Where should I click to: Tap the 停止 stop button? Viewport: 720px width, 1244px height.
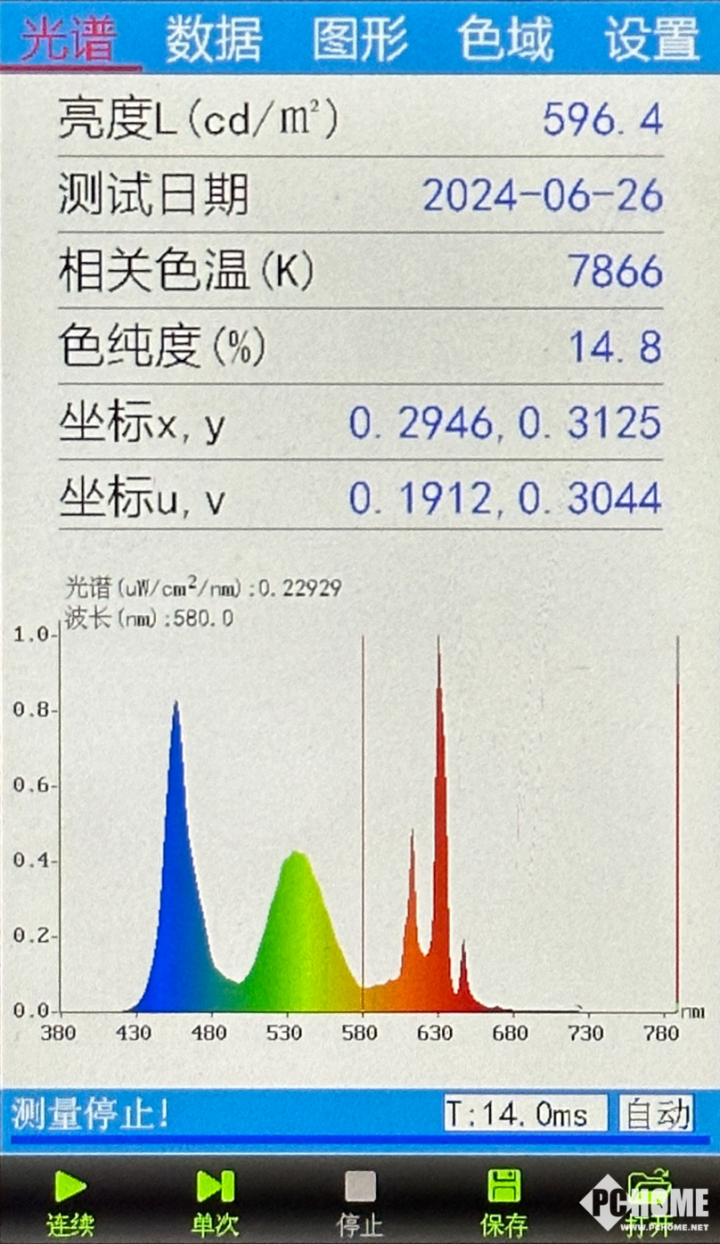tap(360, 1201)
